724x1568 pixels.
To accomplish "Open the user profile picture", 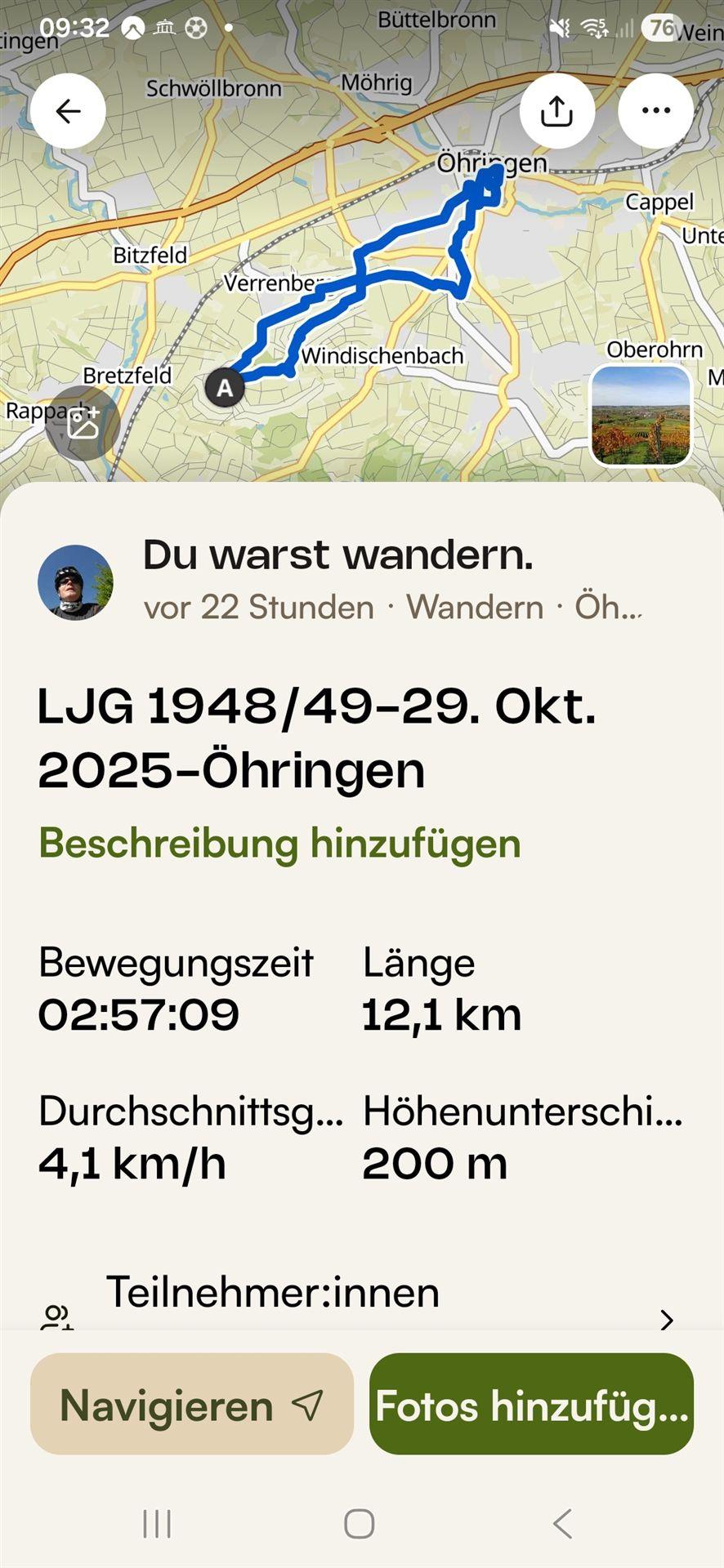I will [75, 582].
